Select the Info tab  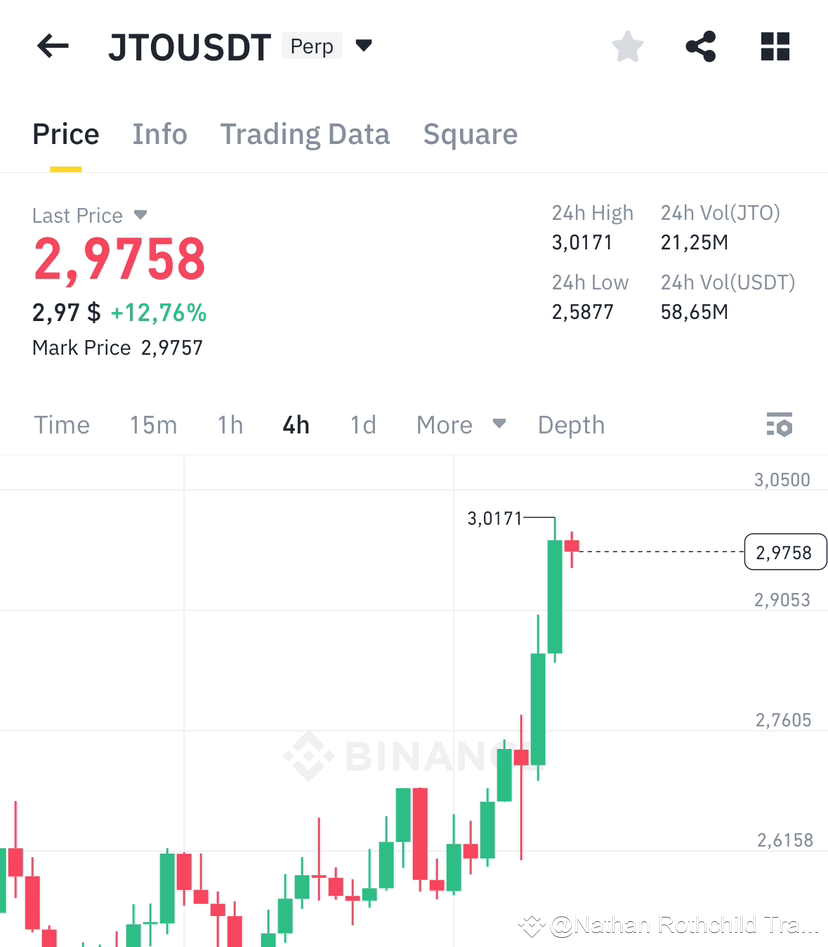click(x=160, y=134)
